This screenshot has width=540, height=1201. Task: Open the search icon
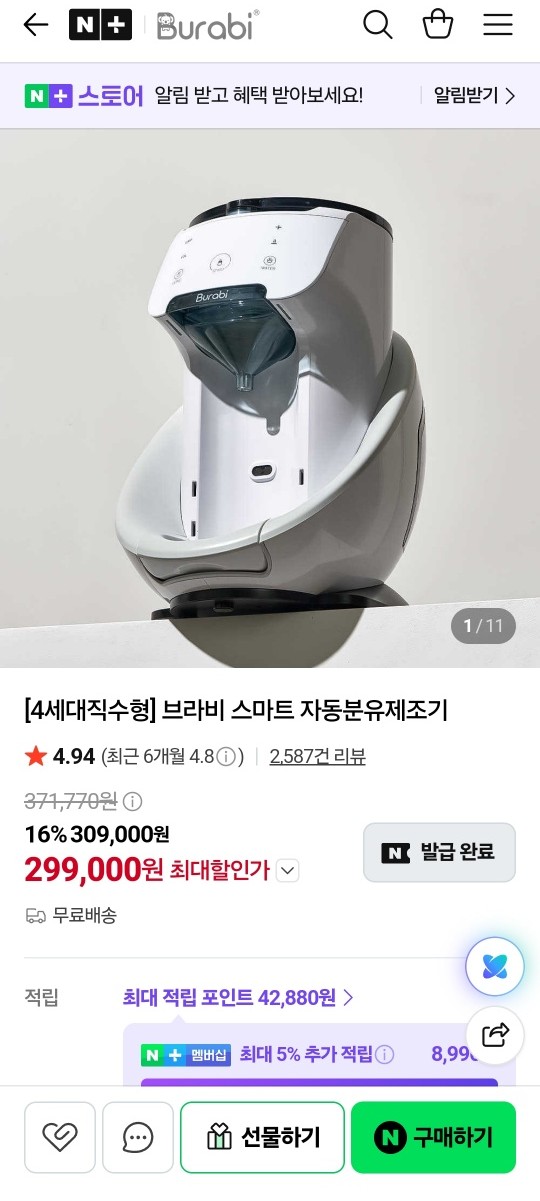tap(377, 25)
